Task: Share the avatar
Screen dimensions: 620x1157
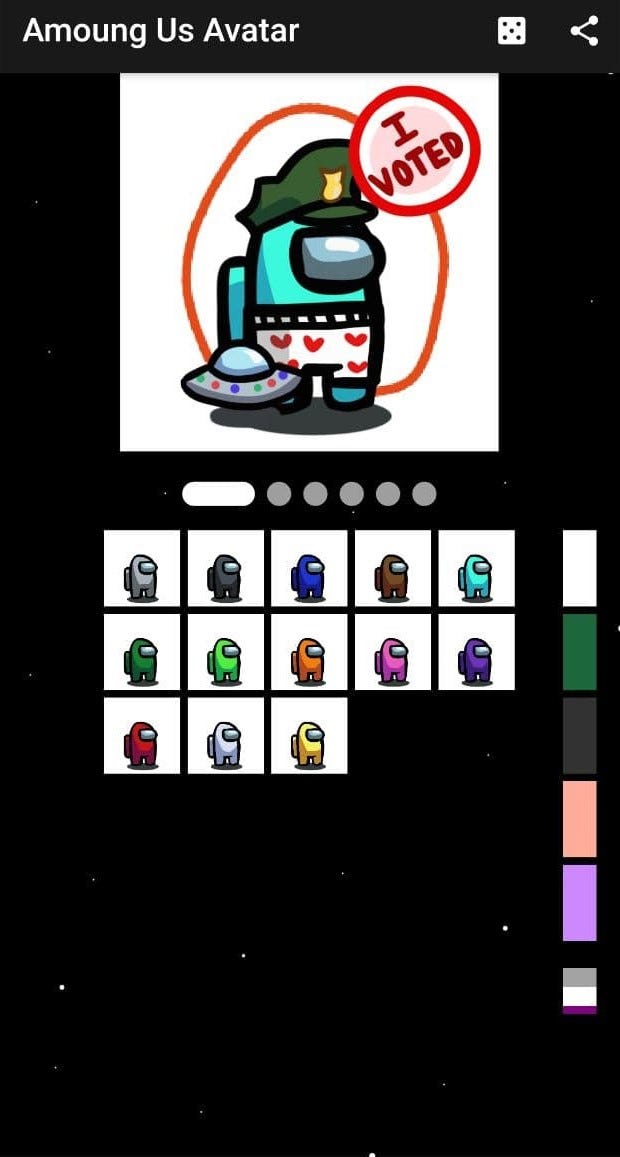Action: [584, 31]
